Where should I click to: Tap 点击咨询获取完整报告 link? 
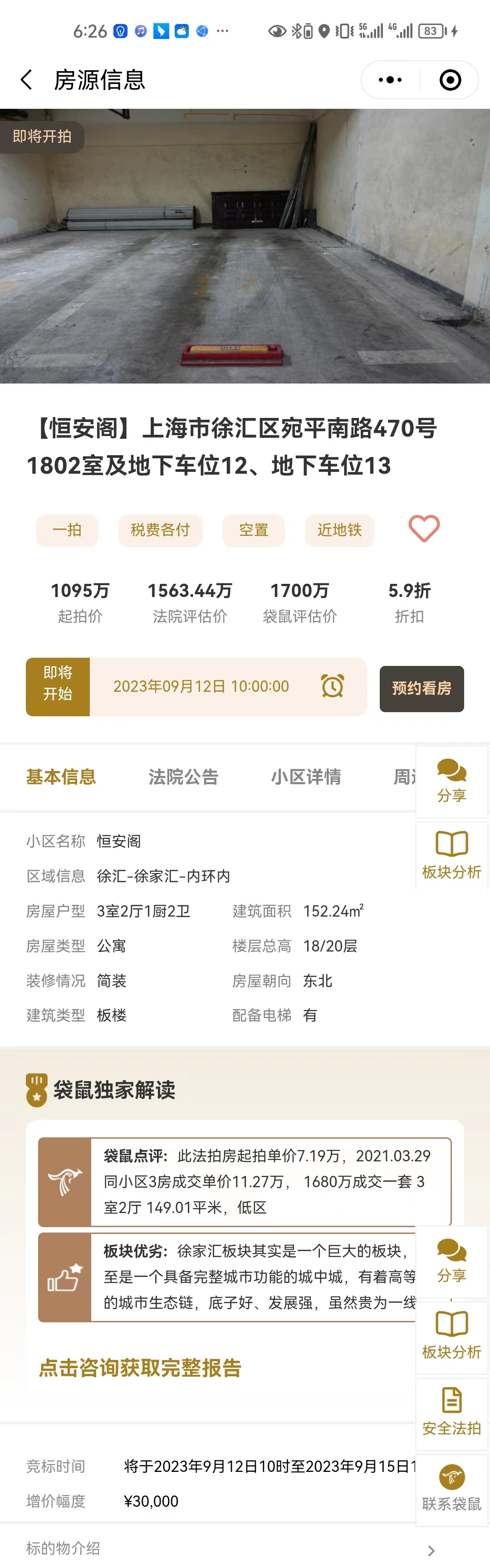[x=140, y=1367]
